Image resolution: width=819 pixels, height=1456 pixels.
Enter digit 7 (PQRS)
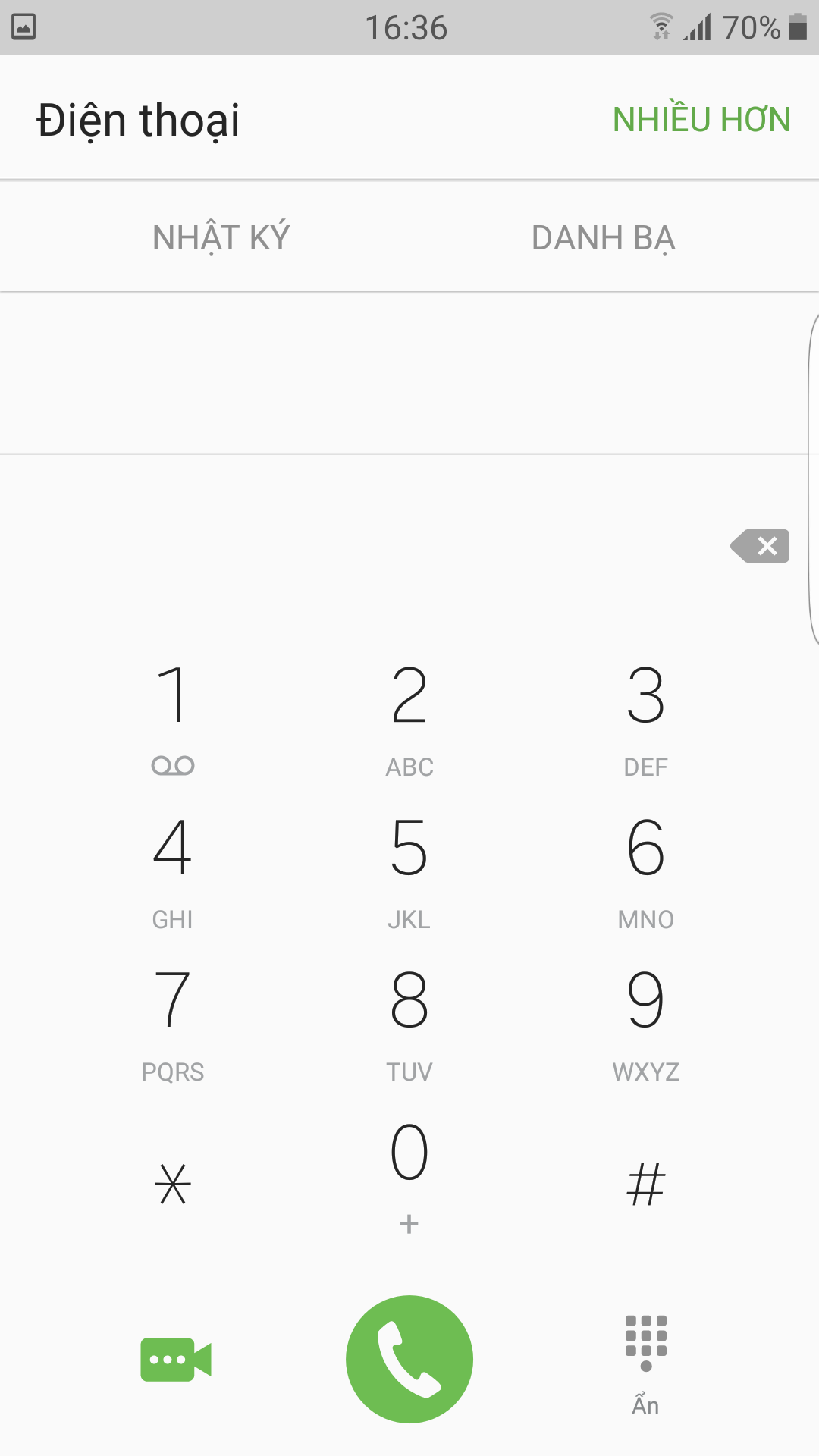point(173,1023)
